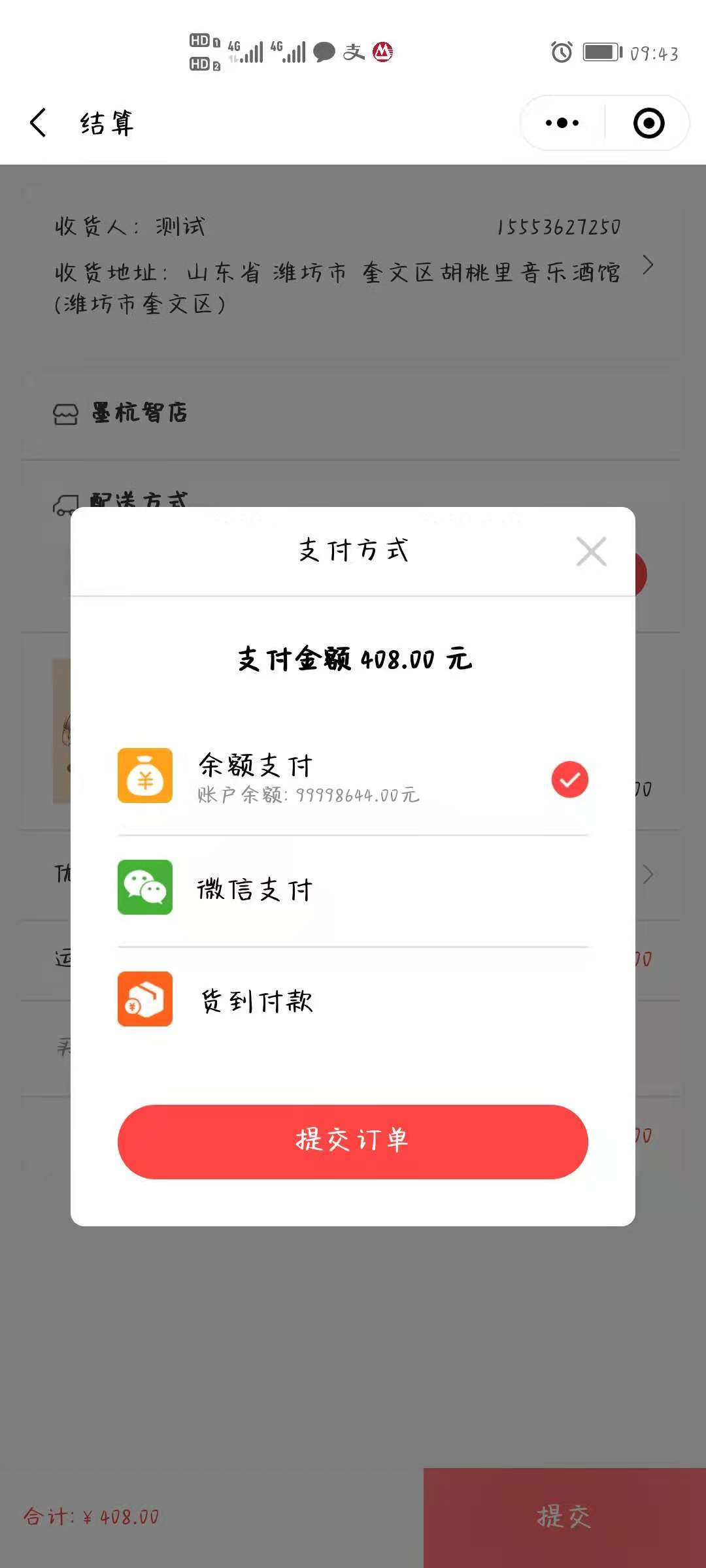Pick 货到付款 cash on delivery
706x1568 pixels.
coord(353,1001)
